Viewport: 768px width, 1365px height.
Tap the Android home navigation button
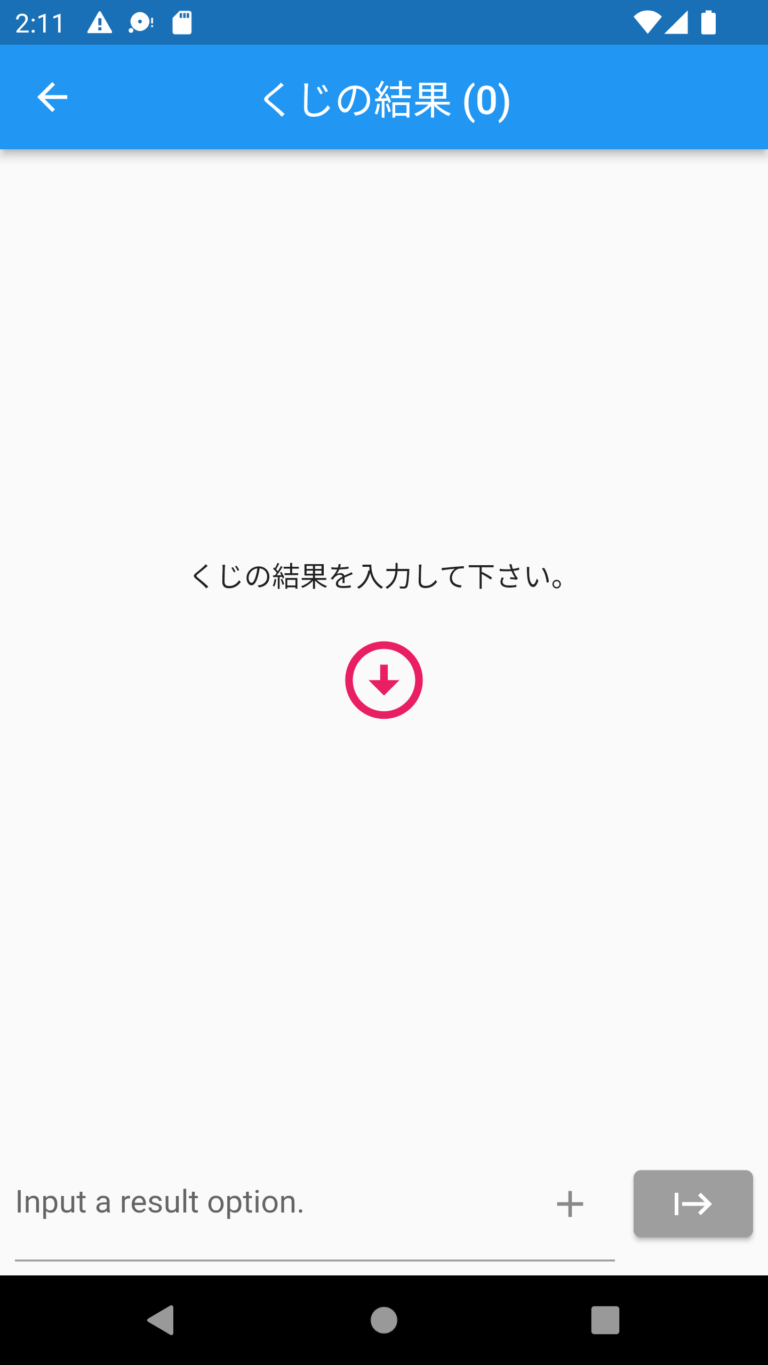click(384, 1320)
